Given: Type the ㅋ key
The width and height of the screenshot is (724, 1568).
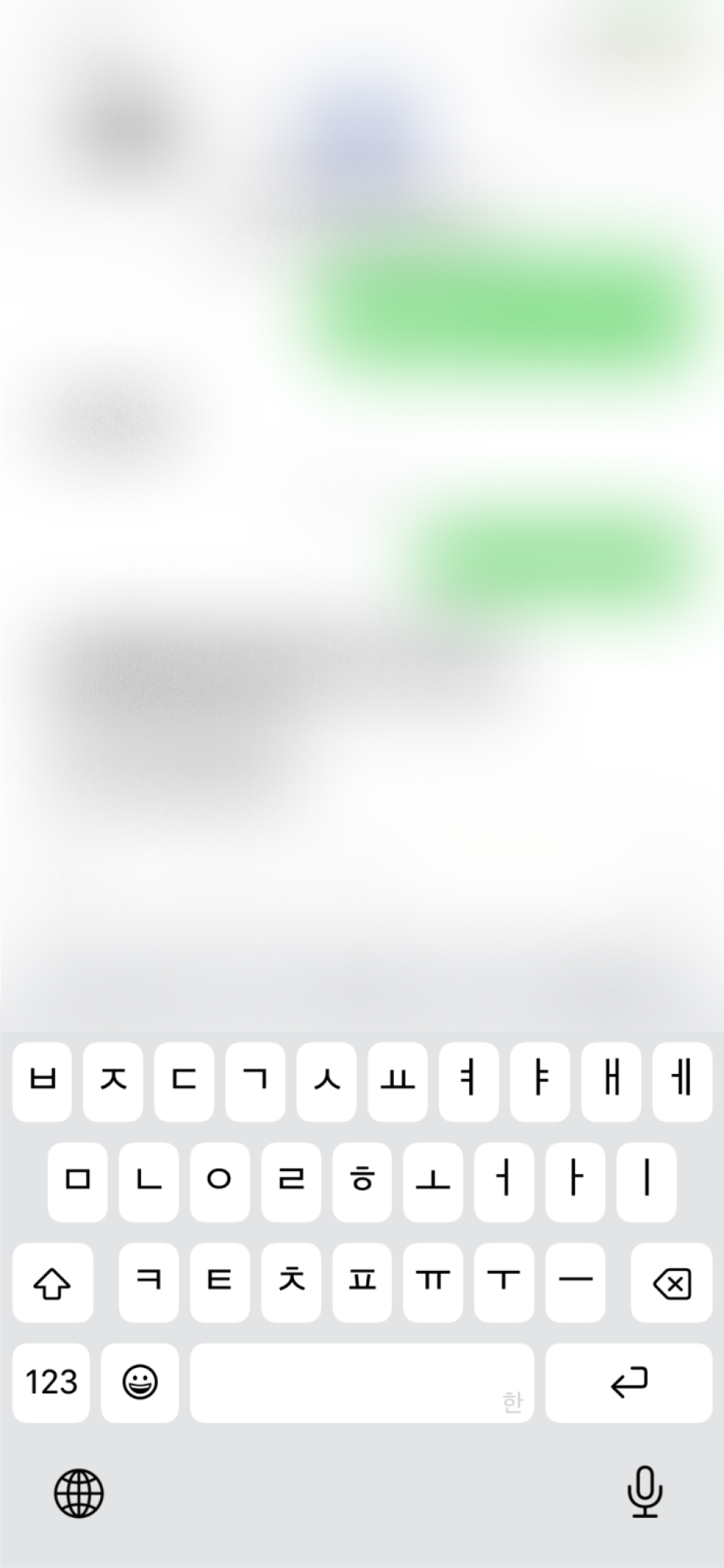Looking at the screenshot, I should tap(148, 1283).
